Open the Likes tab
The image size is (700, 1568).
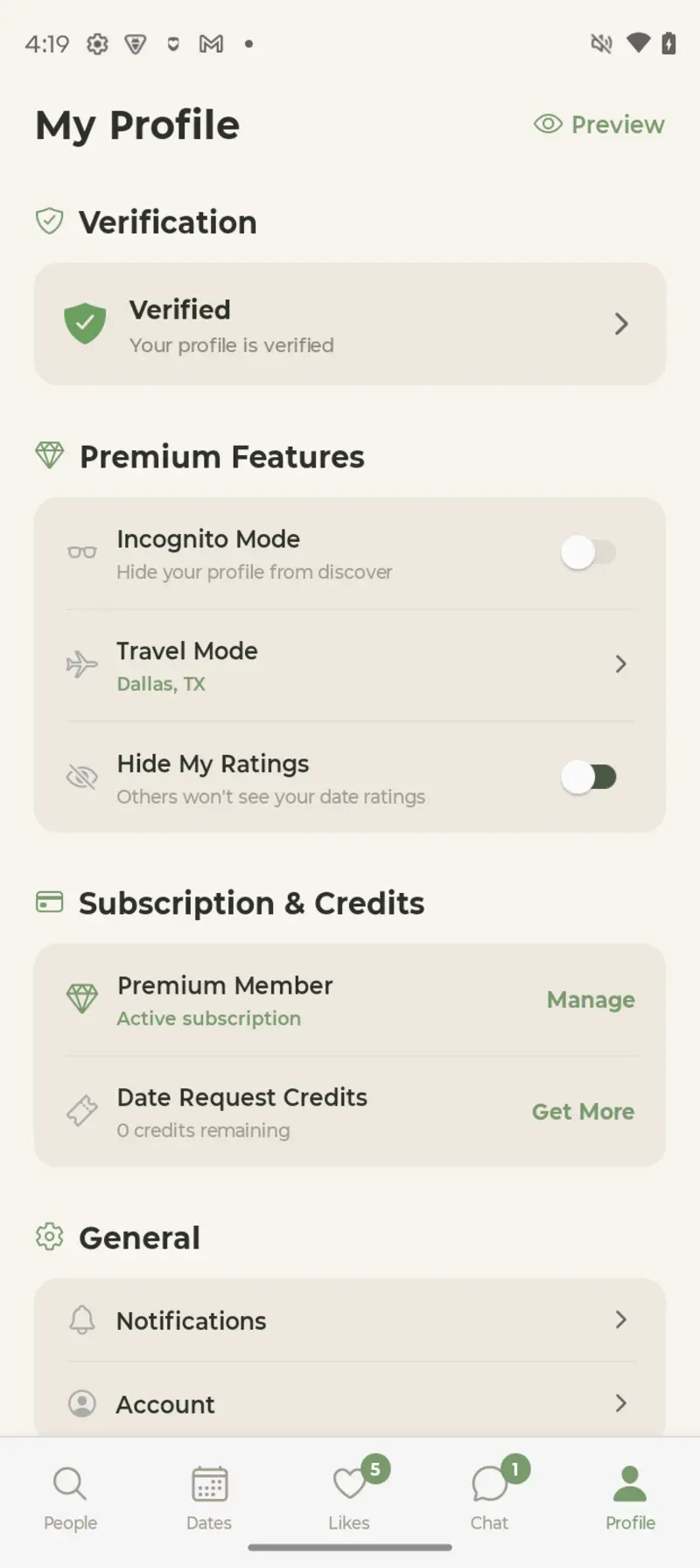(349, 1498)
